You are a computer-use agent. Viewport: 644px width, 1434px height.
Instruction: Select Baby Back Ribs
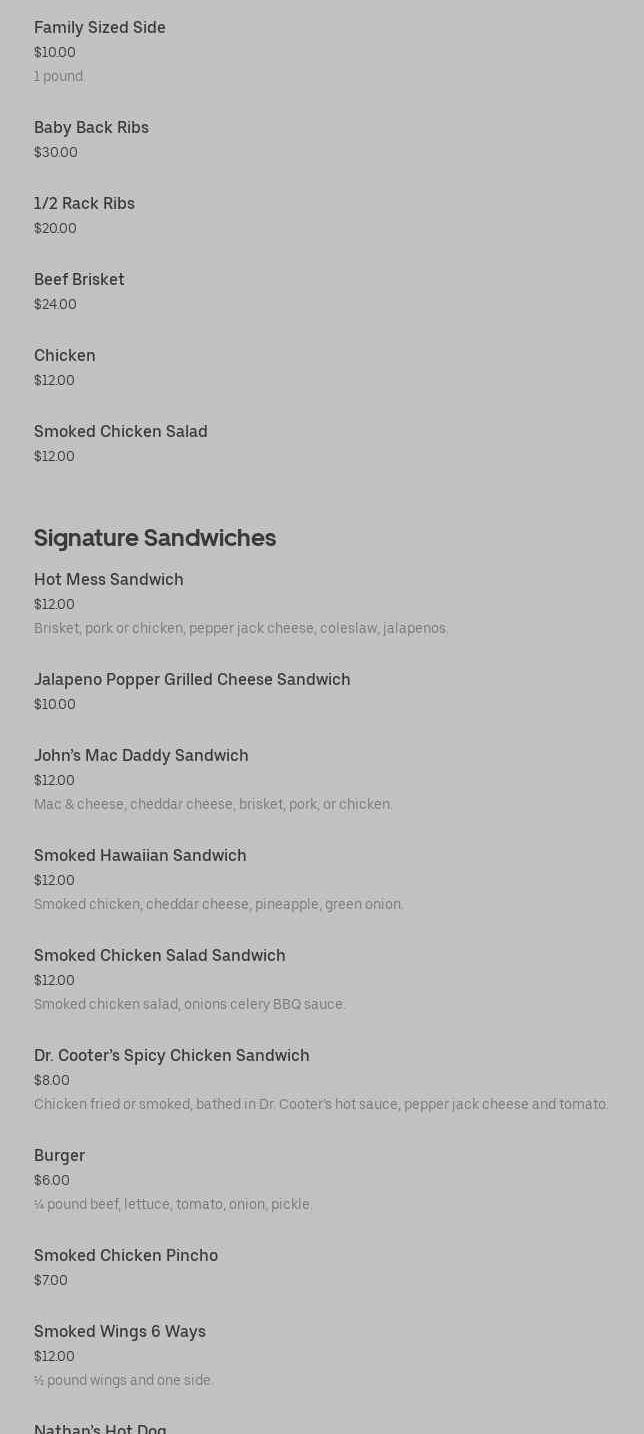tap(91, 128)
